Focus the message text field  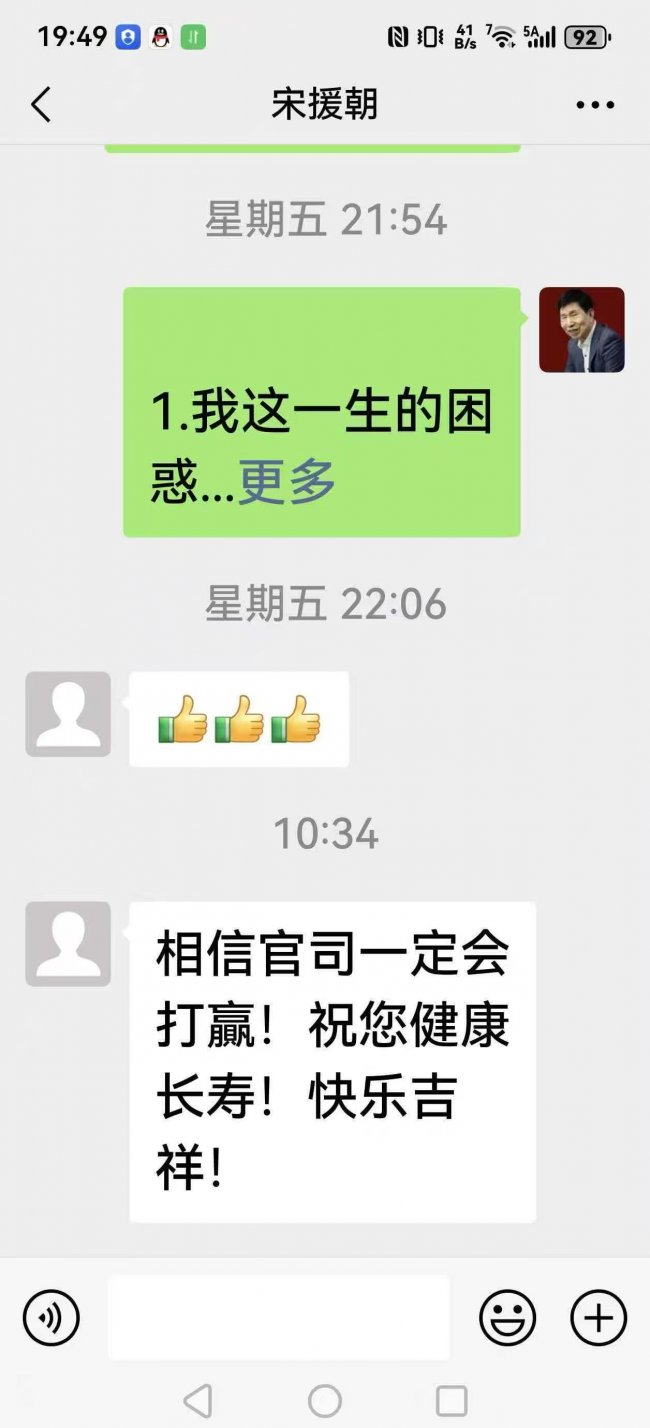pos(278,1317)
